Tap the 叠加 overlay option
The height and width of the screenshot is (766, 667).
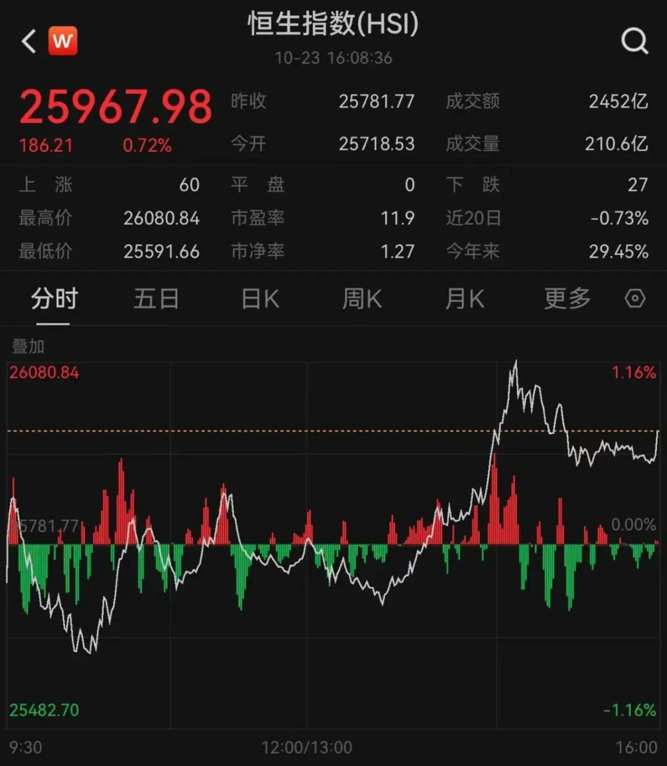pyautogui.click(x=28, y=347)
